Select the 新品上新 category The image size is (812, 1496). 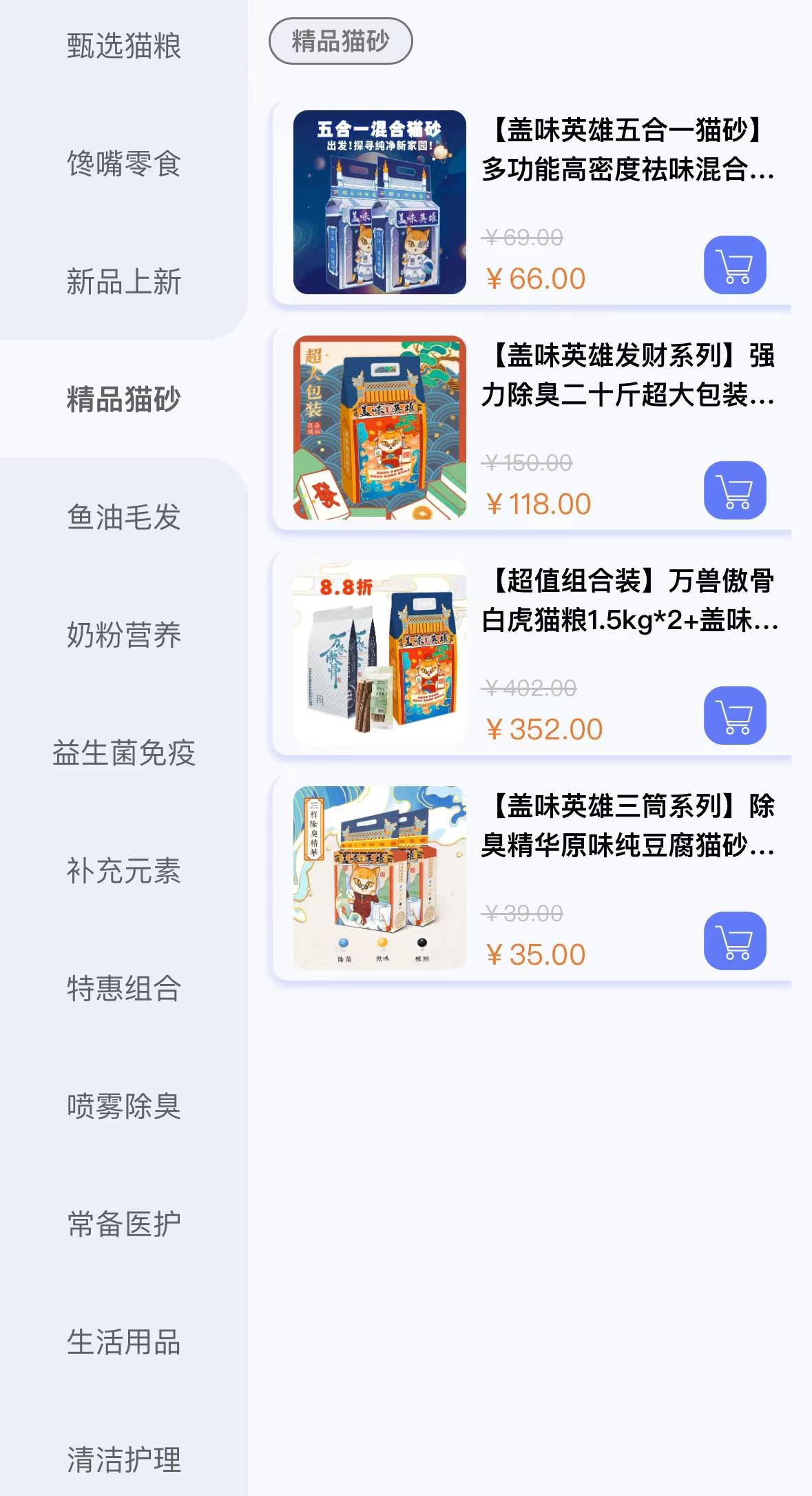pos(124,282)
